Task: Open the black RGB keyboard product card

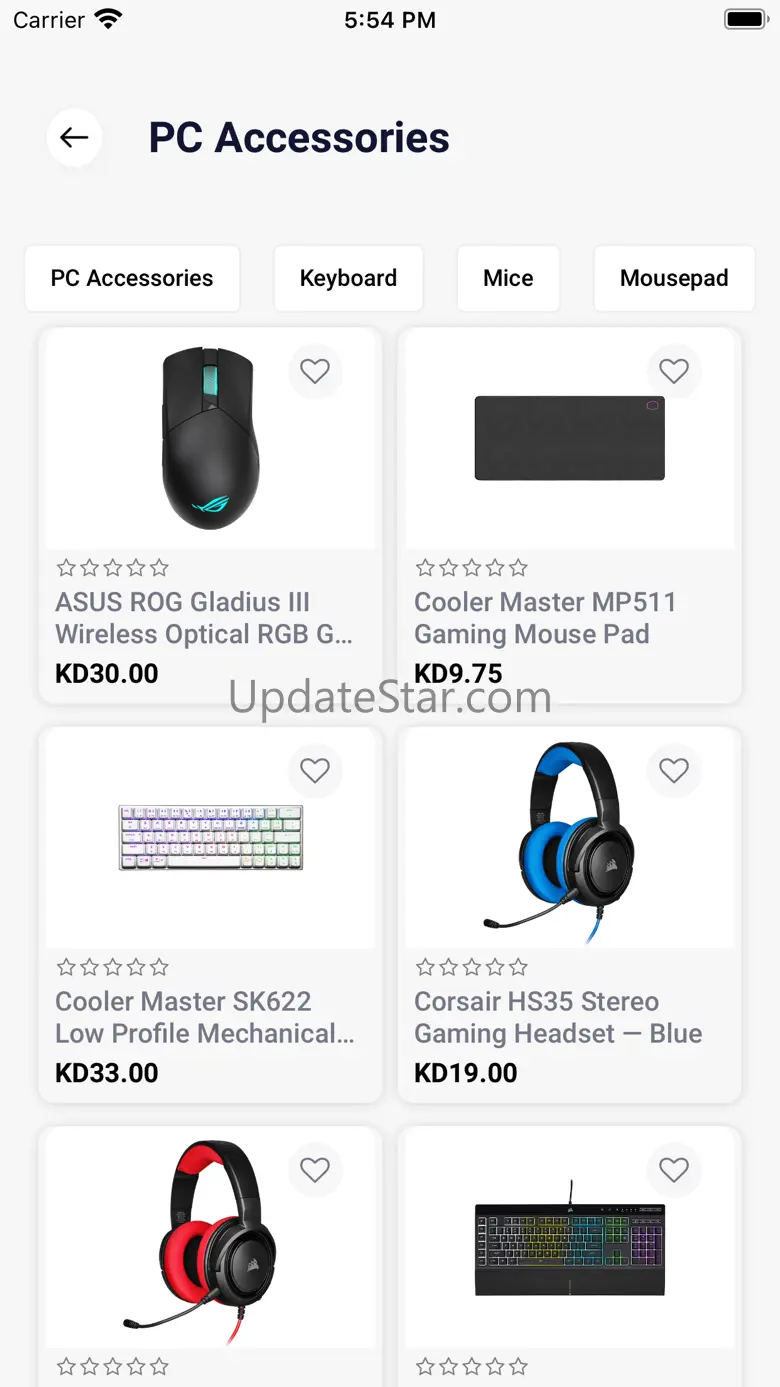Action: 569,1250
